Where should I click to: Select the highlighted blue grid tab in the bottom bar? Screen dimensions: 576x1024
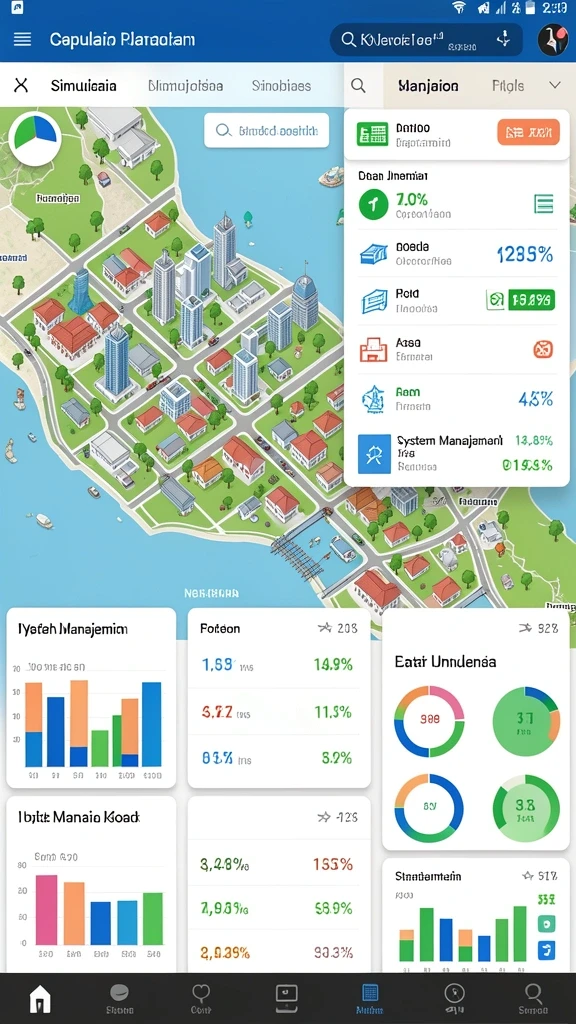click(369, 999)
